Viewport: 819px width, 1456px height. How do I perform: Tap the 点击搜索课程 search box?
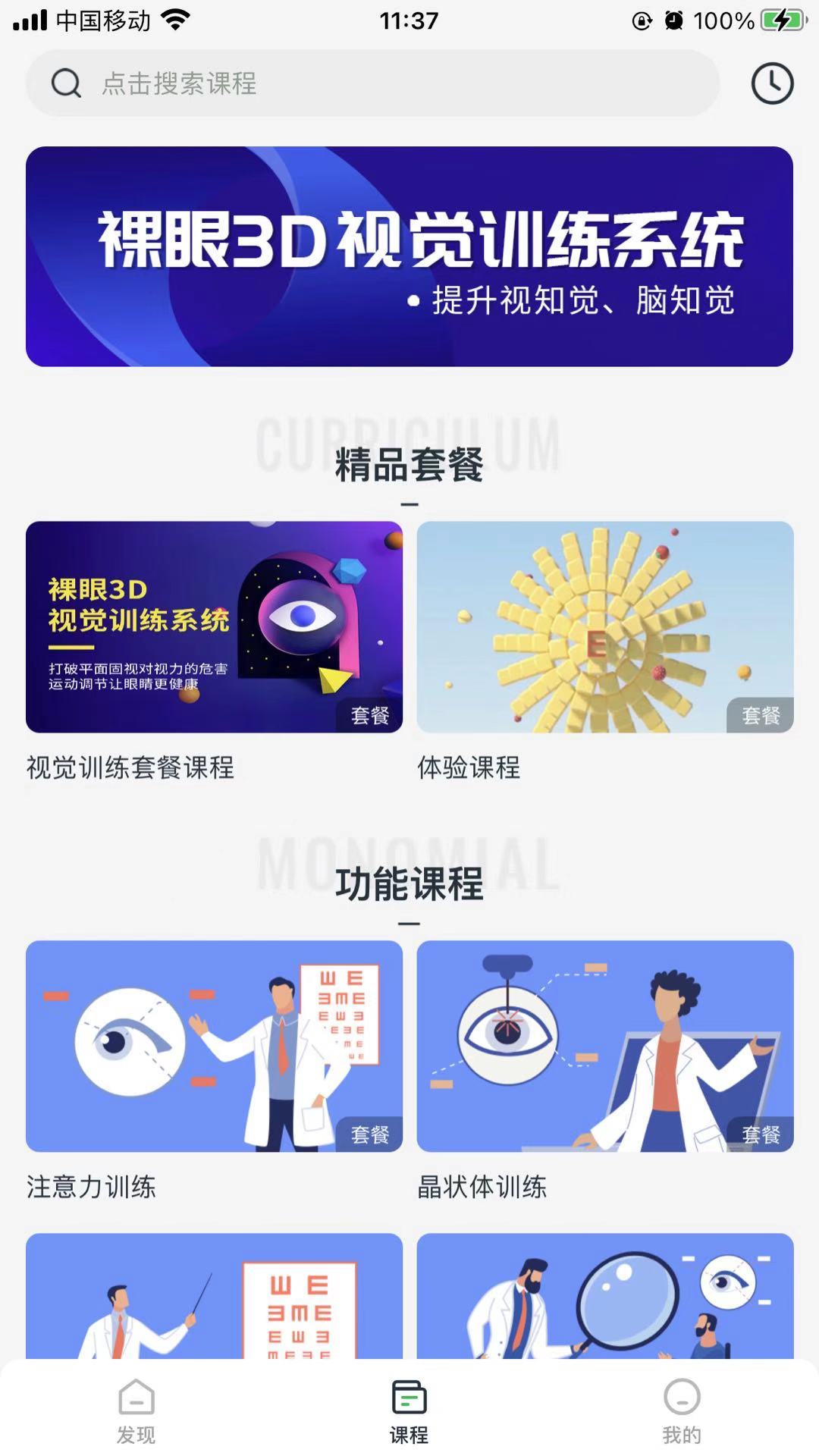(x=372, y=83)
